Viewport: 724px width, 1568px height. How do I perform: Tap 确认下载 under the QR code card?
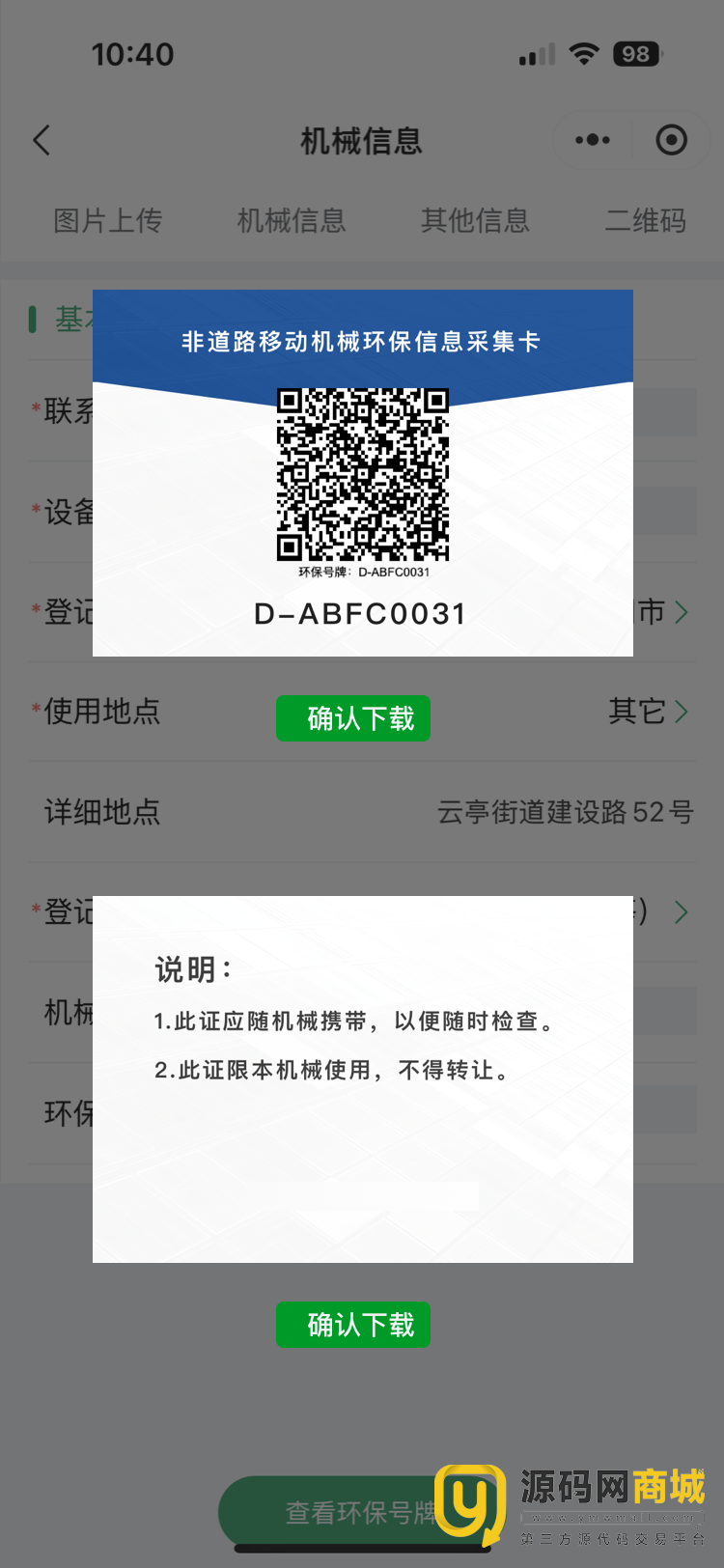coord(353,718)
